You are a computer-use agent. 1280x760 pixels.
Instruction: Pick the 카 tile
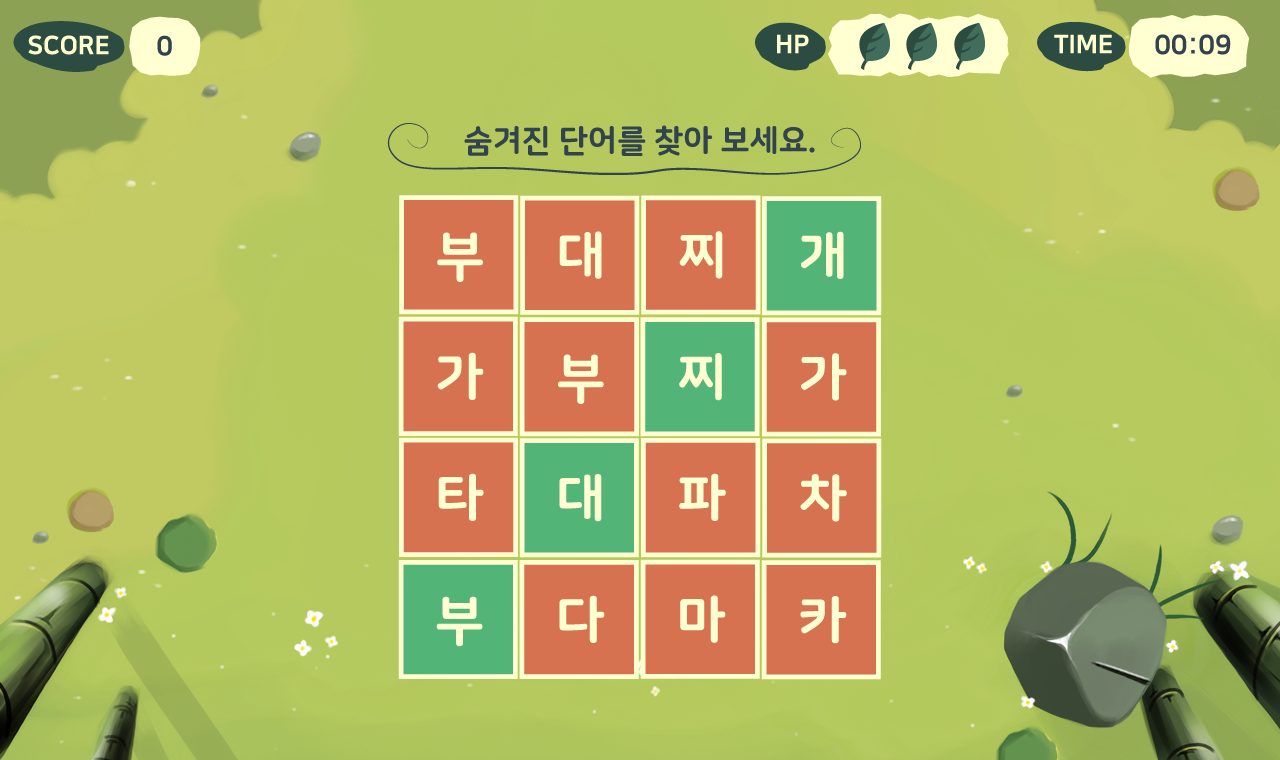pos(821,619)
